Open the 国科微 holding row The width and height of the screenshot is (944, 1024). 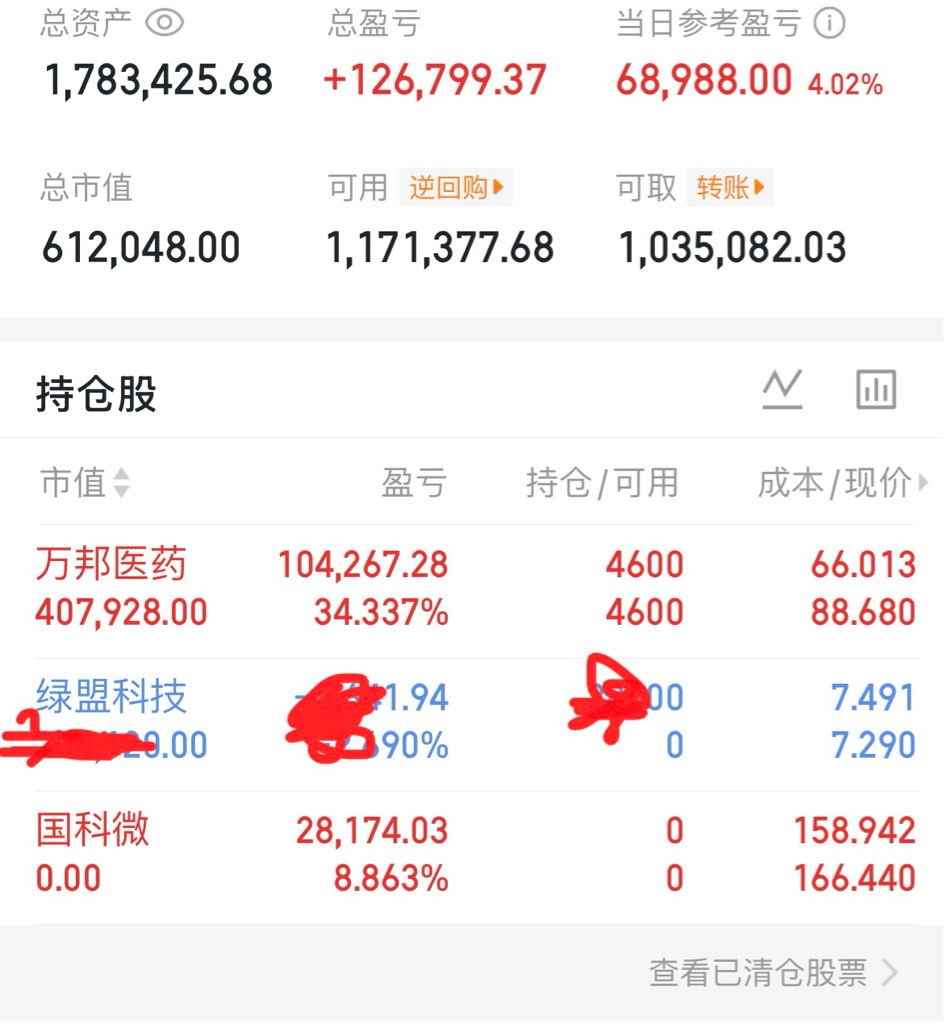pos(475,856)
